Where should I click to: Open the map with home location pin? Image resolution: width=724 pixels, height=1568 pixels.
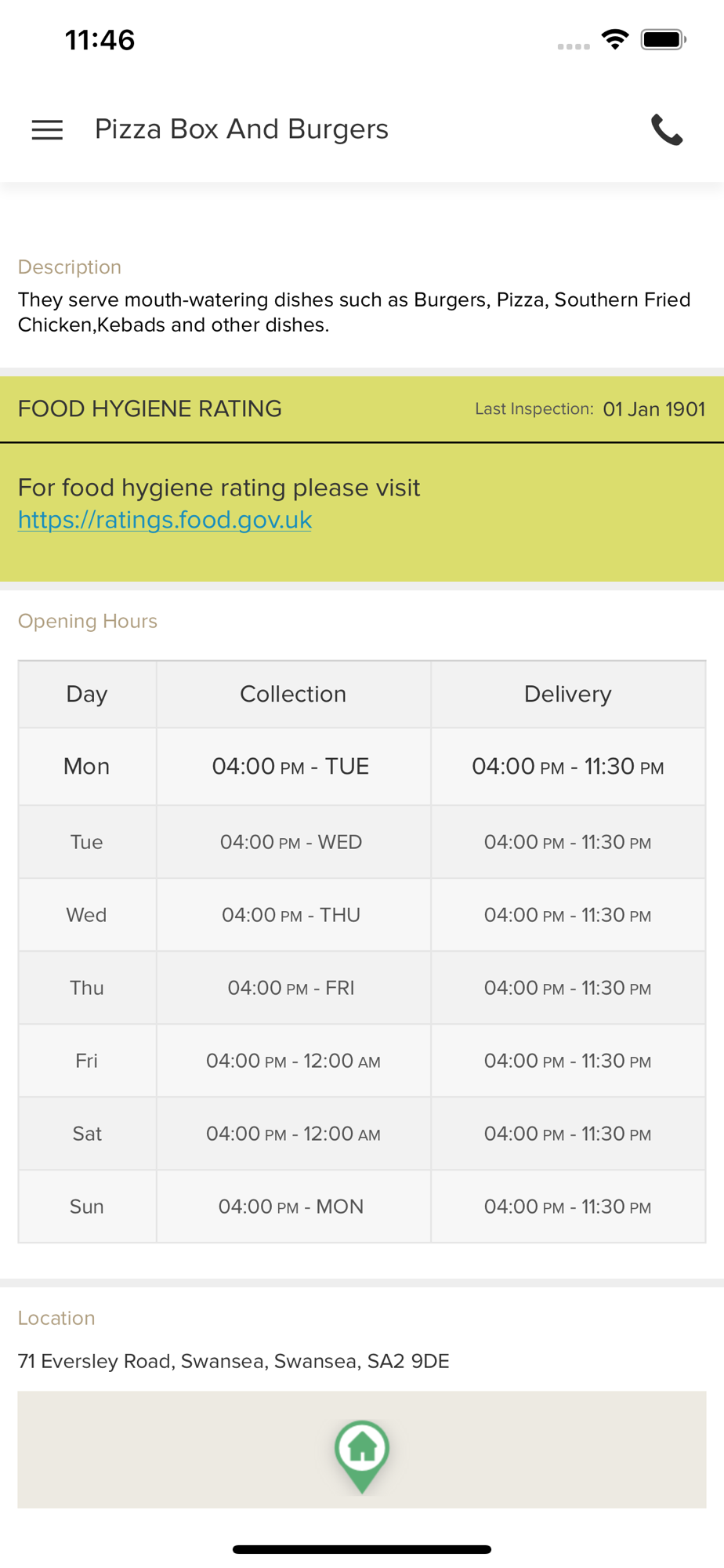[362, 1450]
